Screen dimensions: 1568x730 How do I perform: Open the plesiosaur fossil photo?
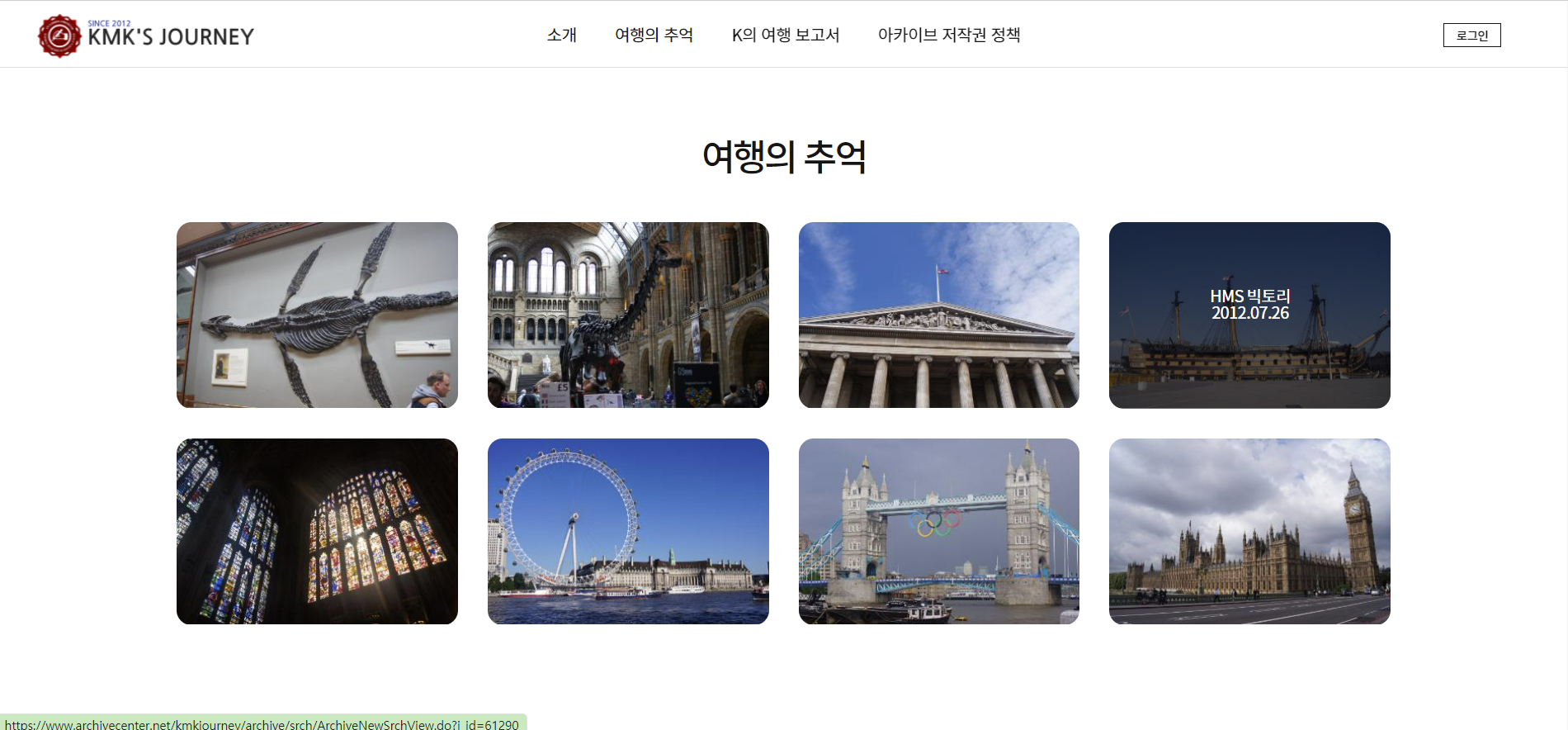(317, 315)
